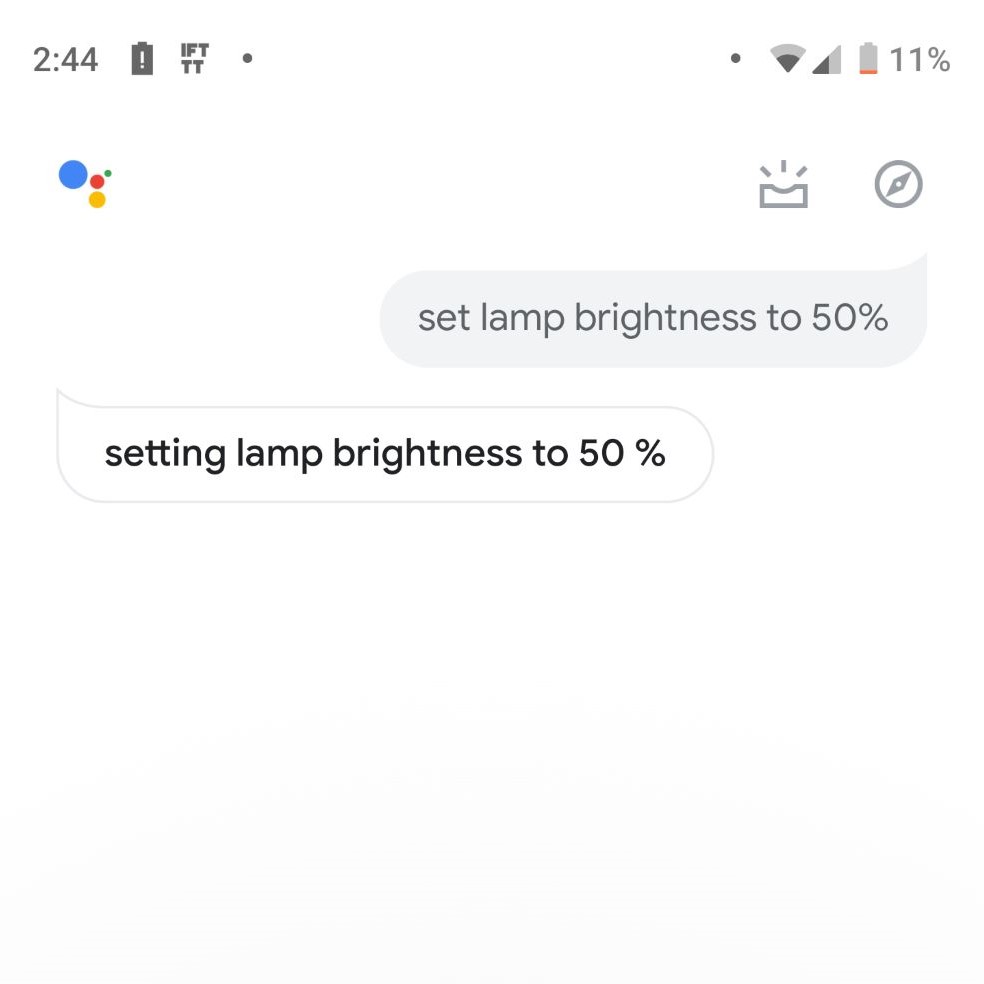Screen dimensions: 984x984
Task: Open the Explore compass icon
Action: point(898,185)
